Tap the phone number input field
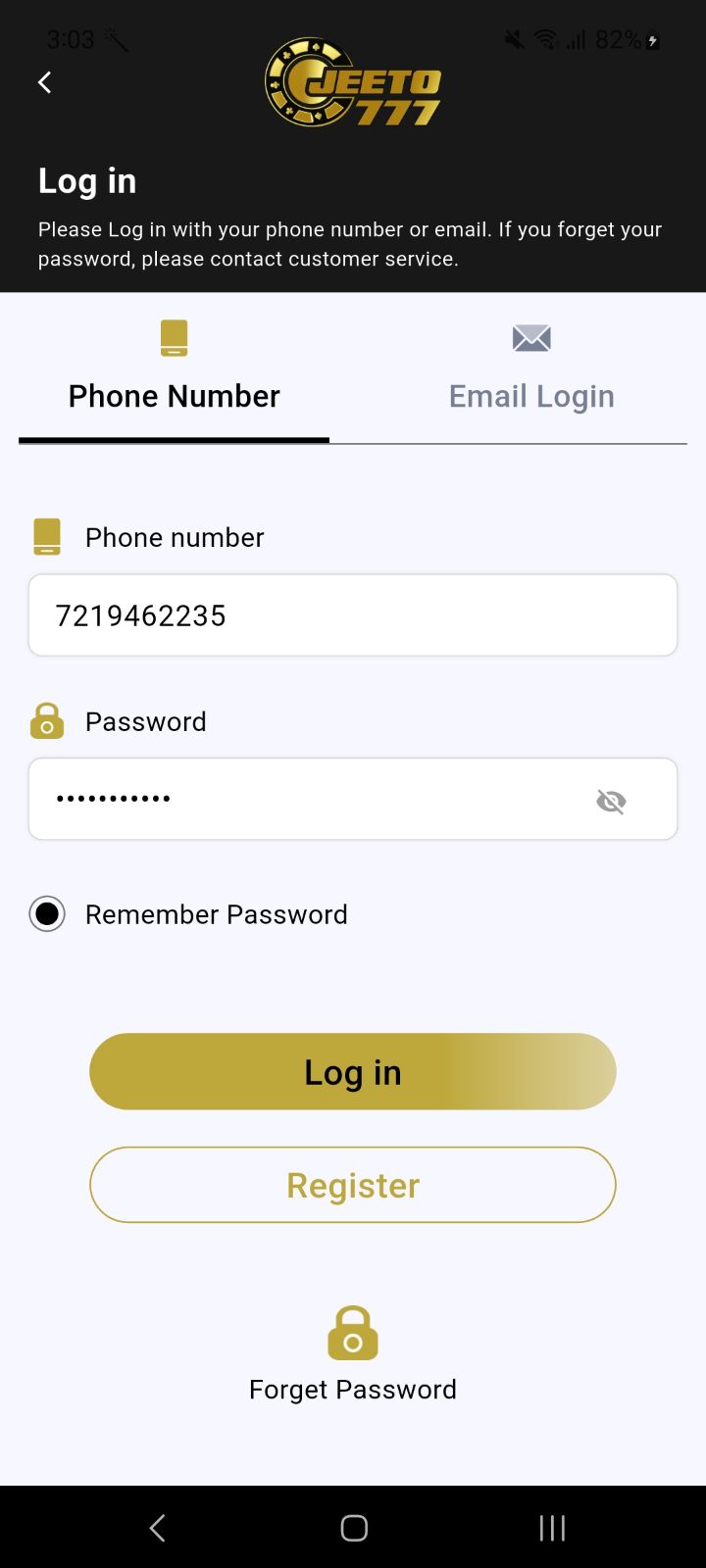706x1568 pixels. click(x=353, y=615)
